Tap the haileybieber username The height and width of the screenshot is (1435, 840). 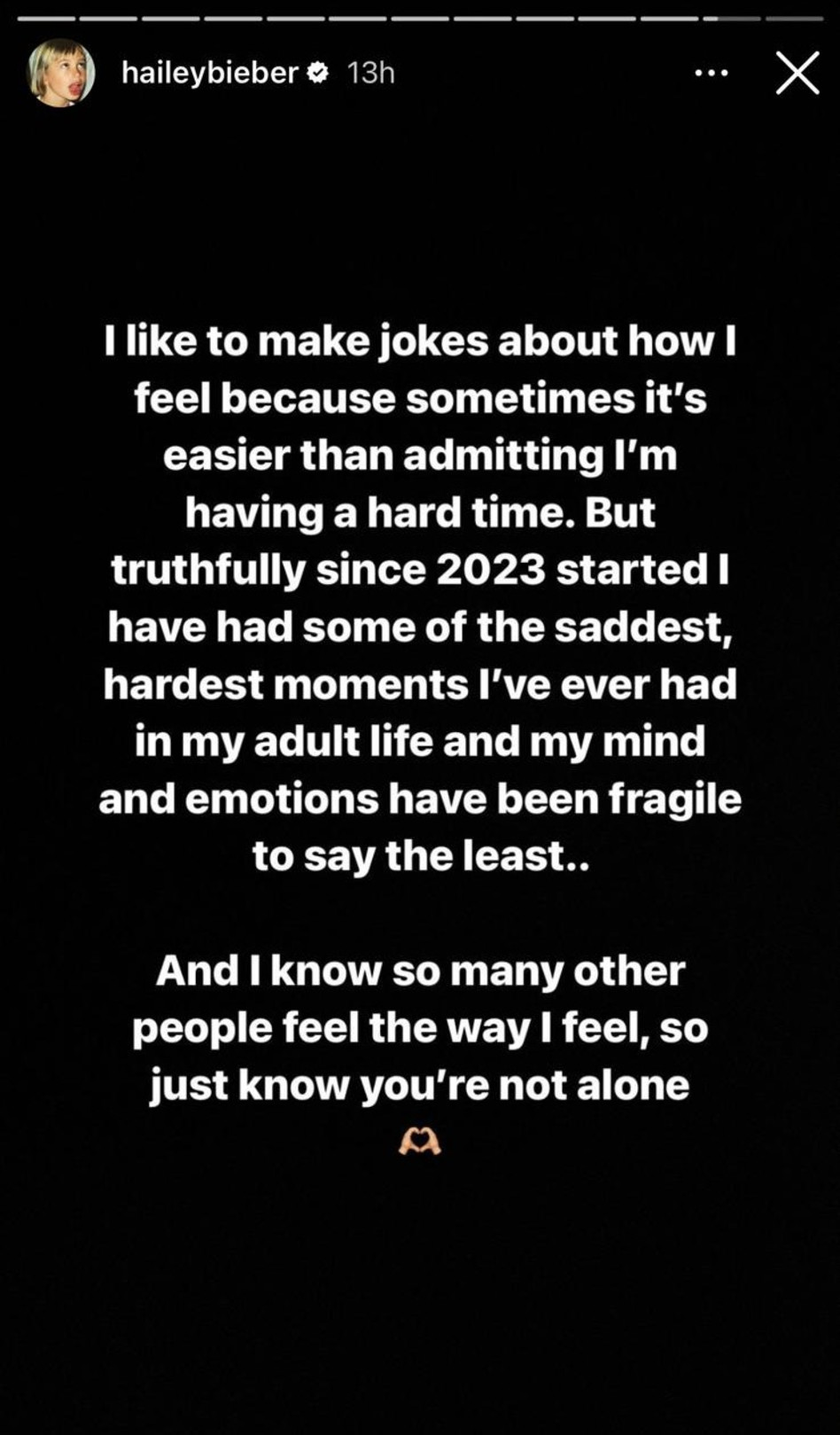coord(209,73)
